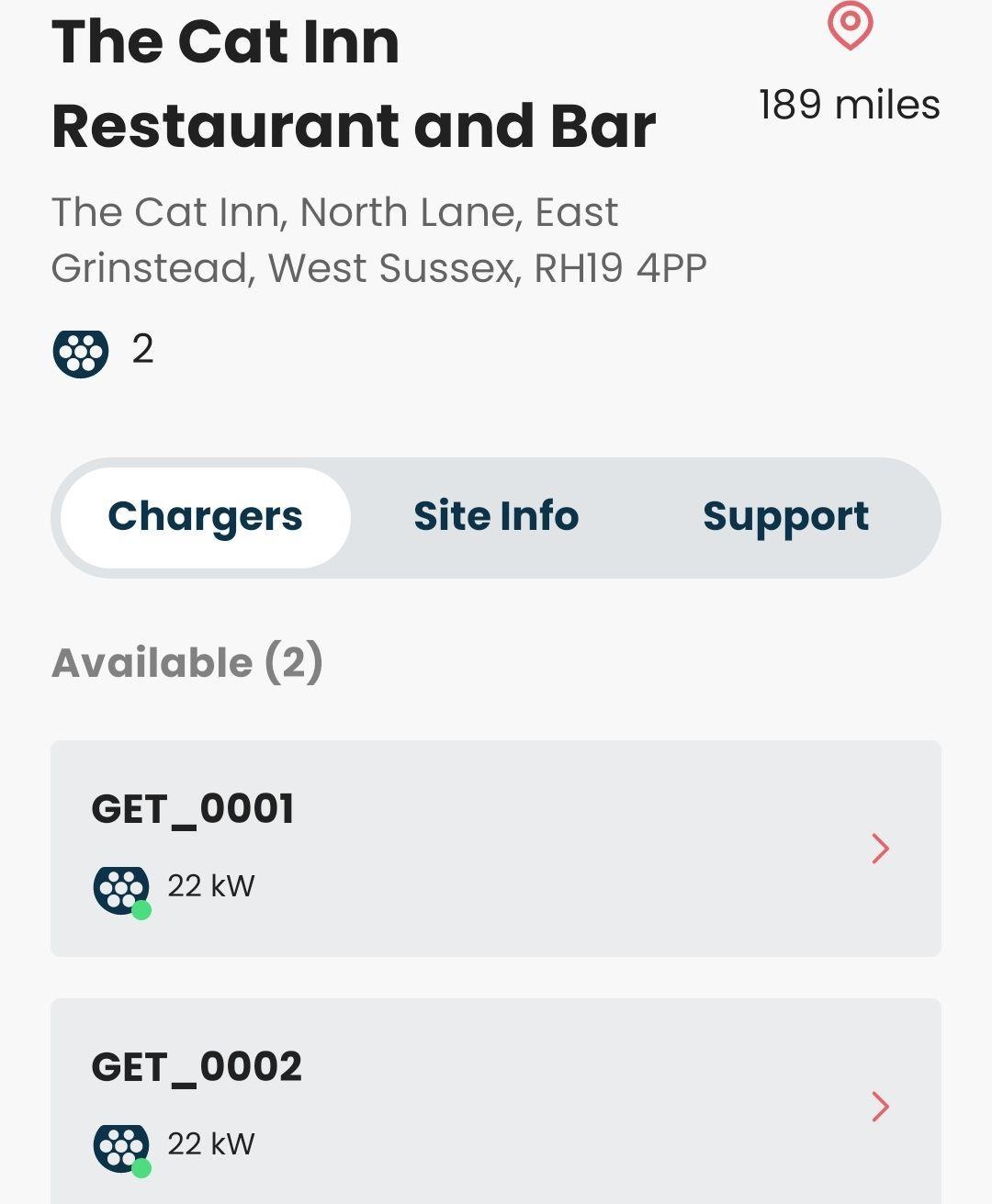The image size is (992, 1204).
Task: Tap the green availability dot on GET_0002
Action: [143, 1169]
